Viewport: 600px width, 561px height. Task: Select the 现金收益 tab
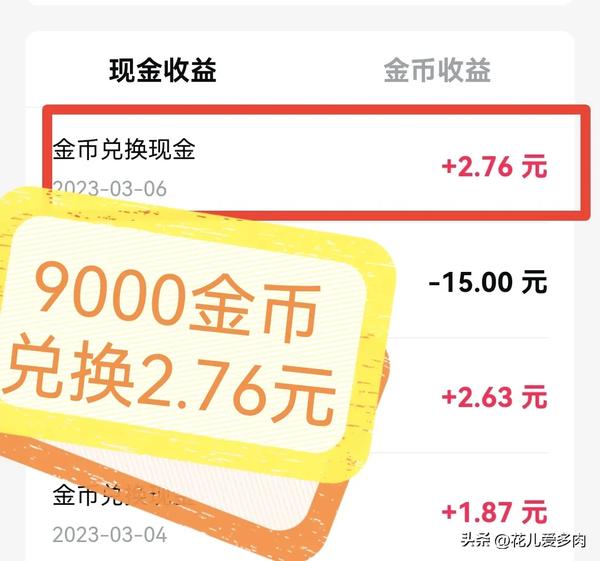click(163, 70)
